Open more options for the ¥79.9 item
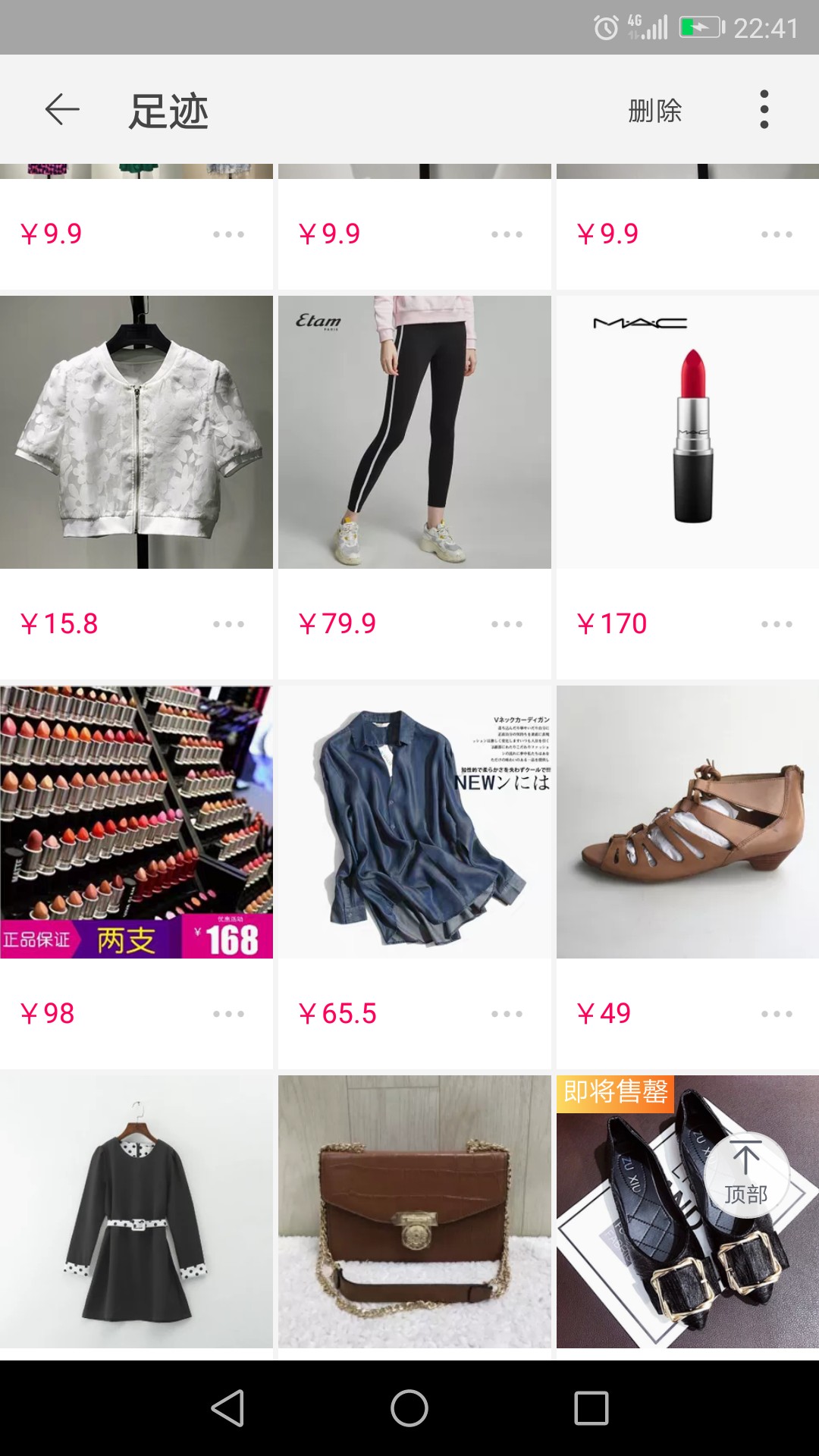 pyautogui.click(x=507, y=624)
